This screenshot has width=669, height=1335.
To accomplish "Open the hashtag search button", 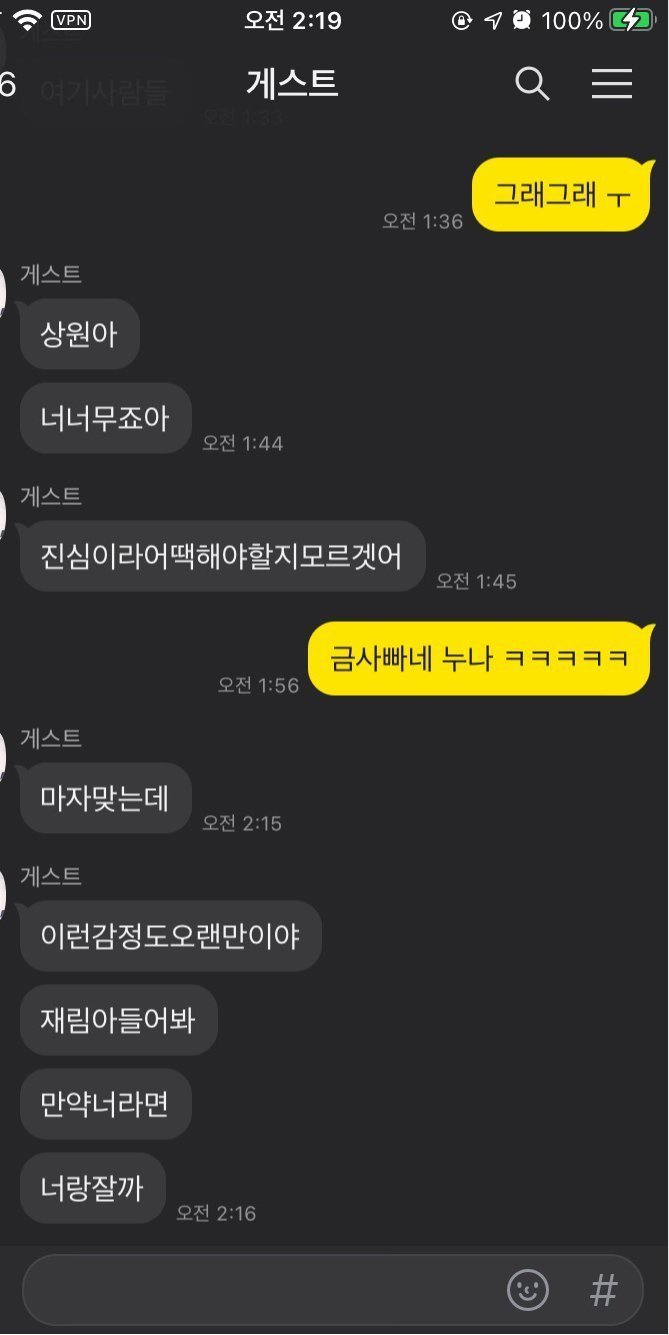I will pos(603,1290).
